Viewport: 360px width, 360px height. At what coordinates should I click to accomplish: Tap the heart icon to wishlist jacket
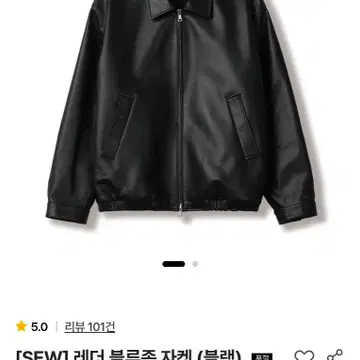point(304,355)
